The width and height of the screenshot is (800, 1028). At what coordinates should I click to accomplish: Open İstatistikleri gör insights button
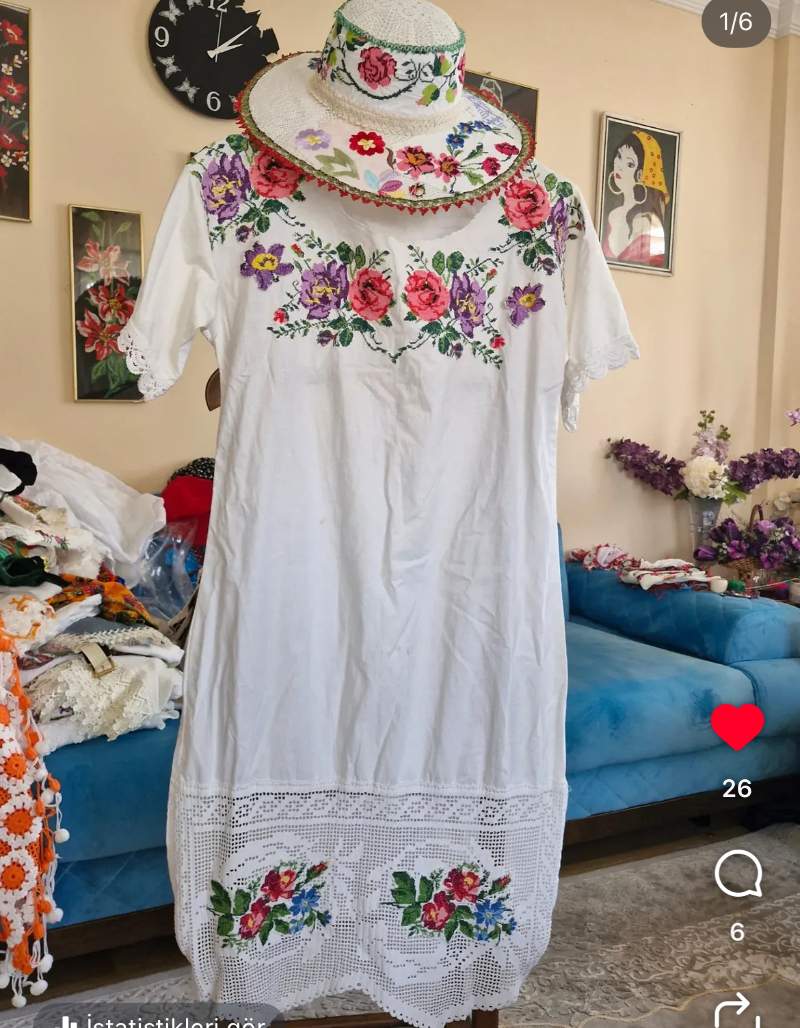pos(160,1020)
